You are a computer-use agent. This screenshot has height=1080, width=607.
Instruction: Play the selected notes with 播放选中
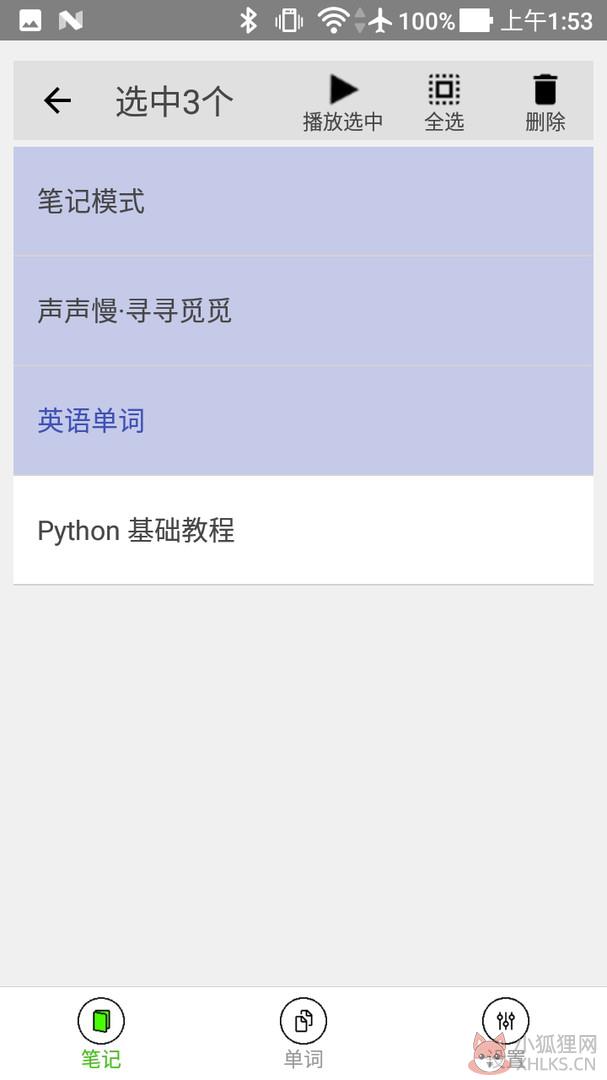click(342, 103)
